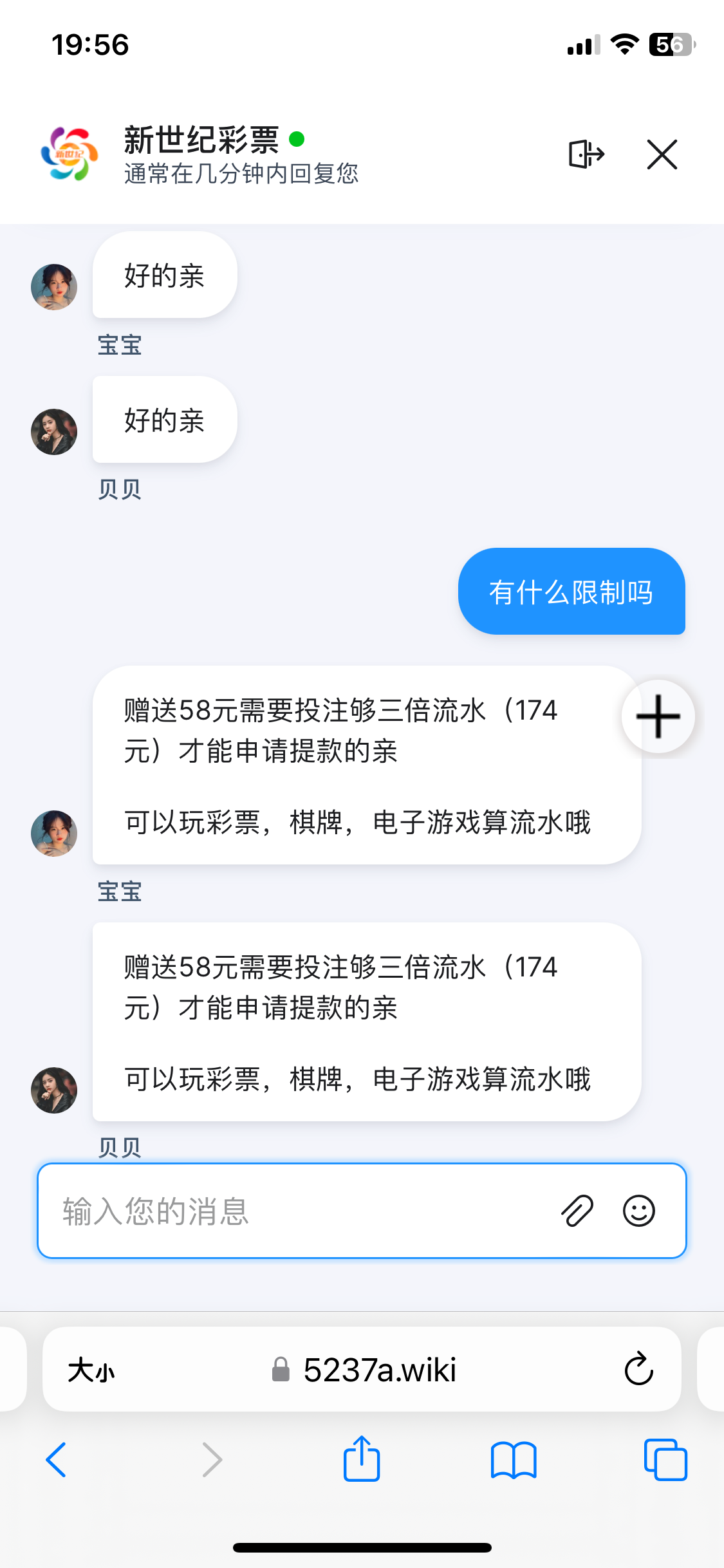724x1568 pixels.
Task: Tap the 5237a.wiki address bar
Action: coord(364,1370)
